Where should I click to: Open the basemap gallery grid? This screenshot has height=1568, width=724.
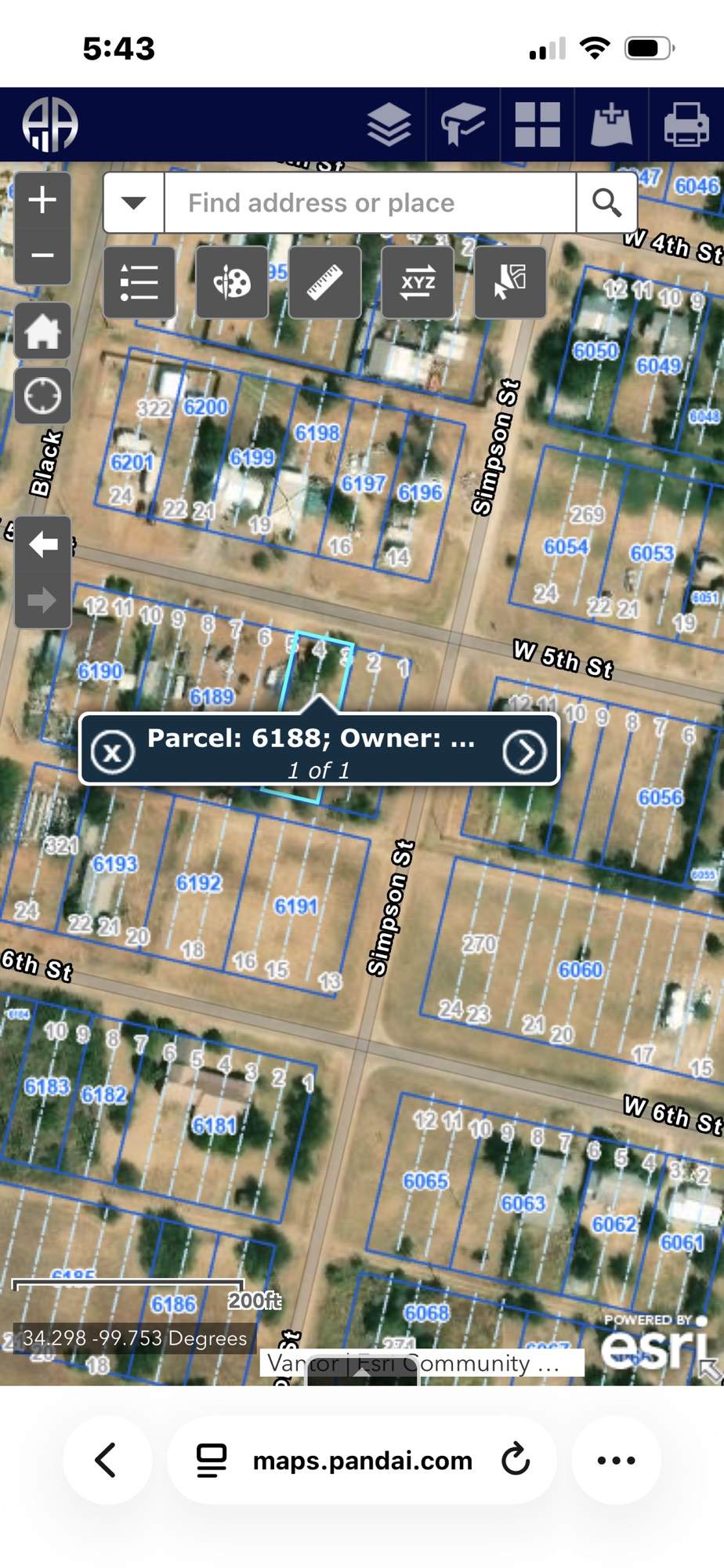click(x=538, y=125)
